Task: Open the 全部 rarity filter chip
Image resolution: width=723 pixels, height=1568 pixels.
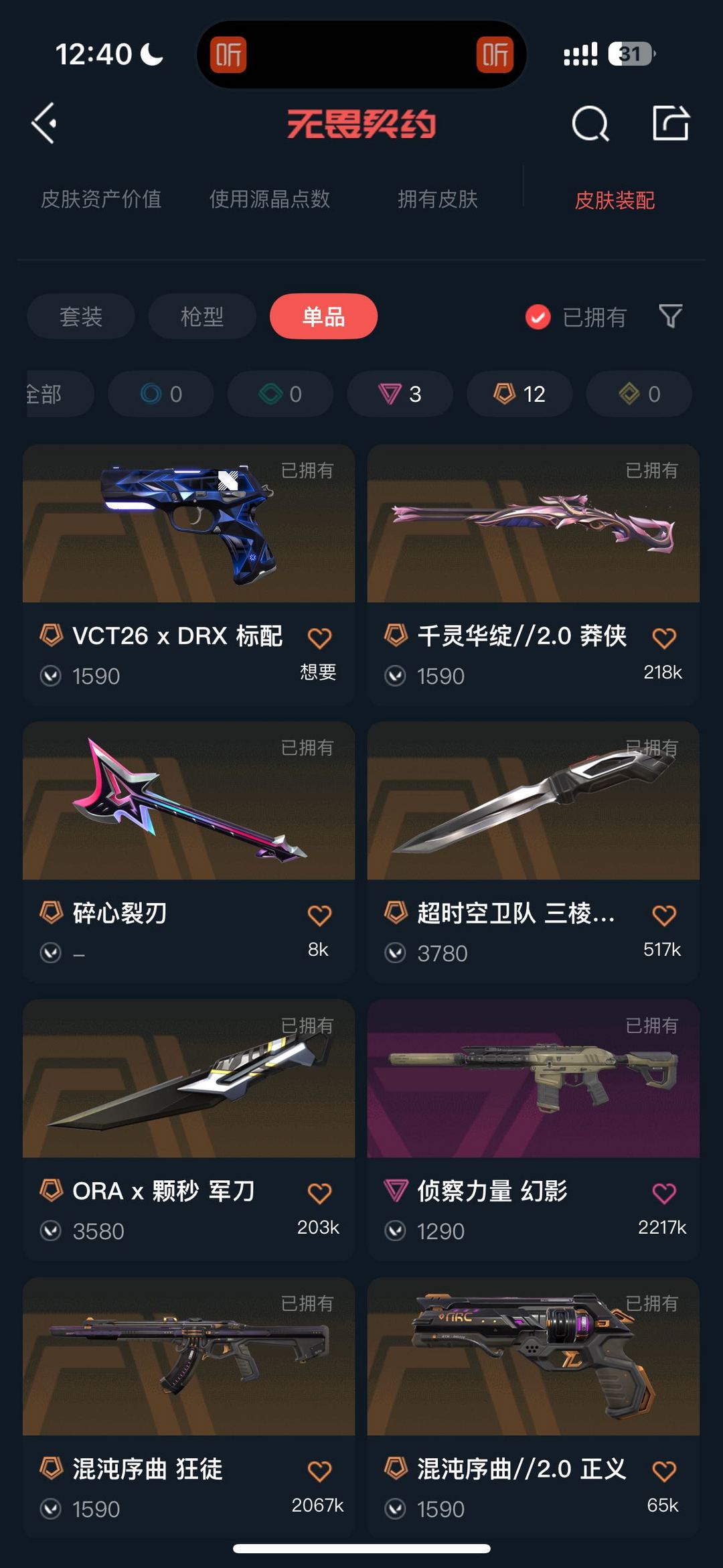Action: (x=47, y=395)
